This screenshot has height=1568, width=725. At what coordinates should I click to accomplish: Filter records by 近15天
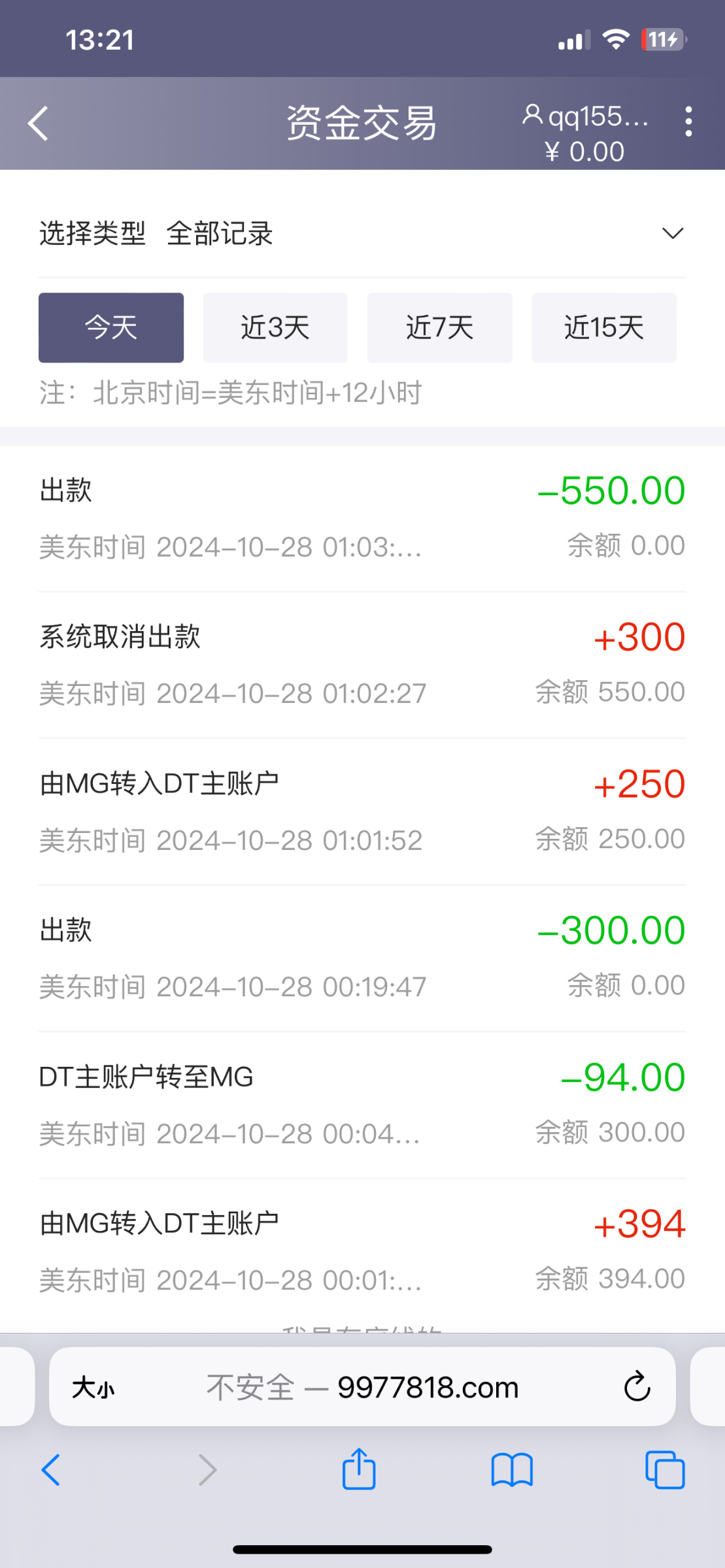tap(603, 327)
